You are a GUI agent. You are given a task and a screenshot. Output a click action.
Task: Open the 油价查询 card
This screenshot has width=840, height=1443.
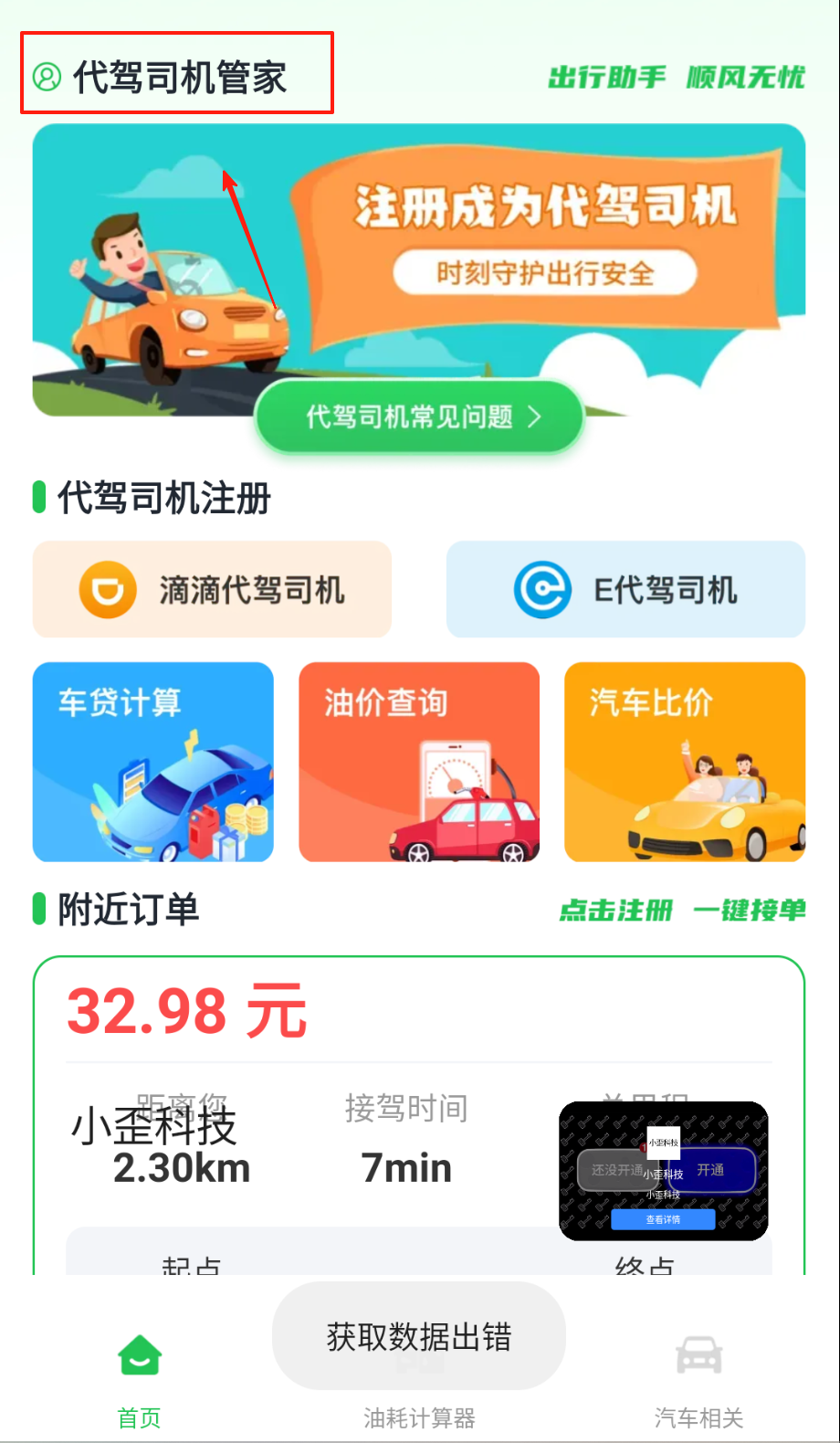pos(419,762)
